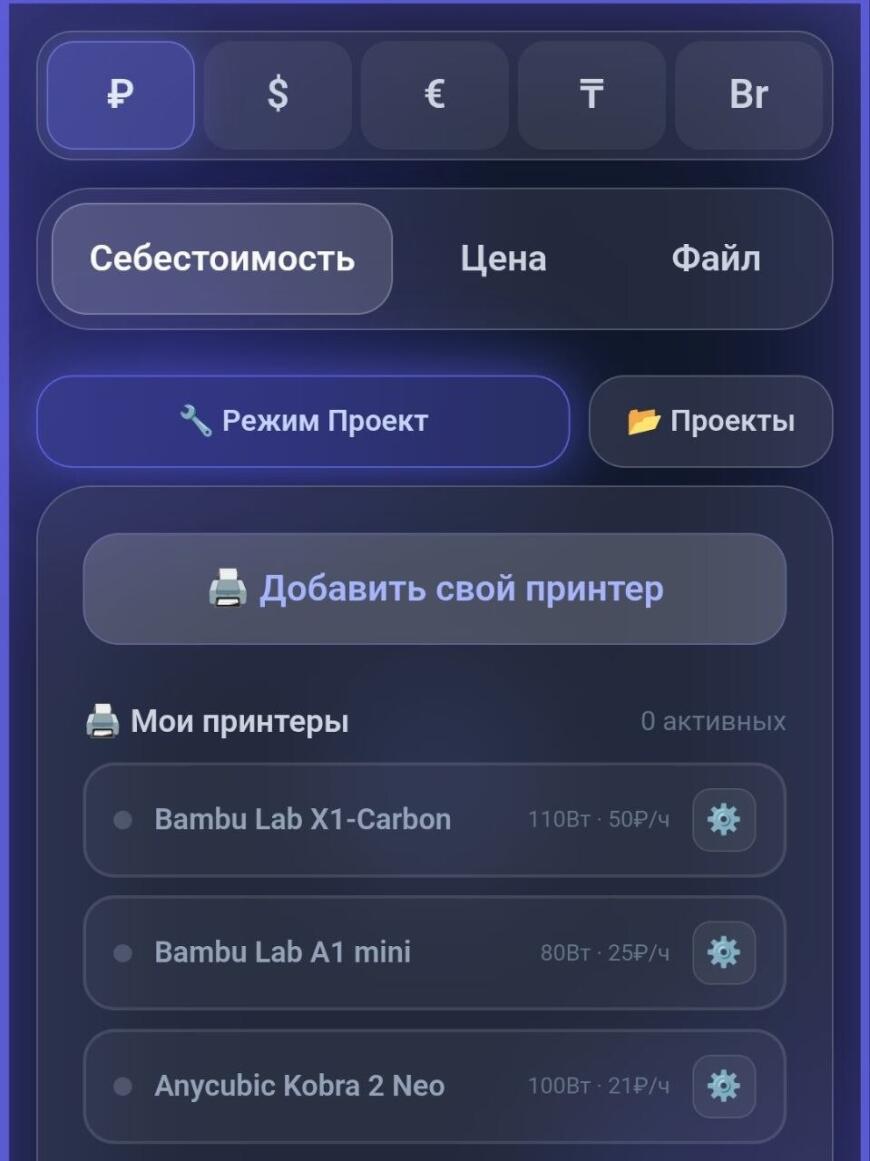
Task: Open settings gear for Bambu Lab X1-Carbon
Action: point(724,820)
